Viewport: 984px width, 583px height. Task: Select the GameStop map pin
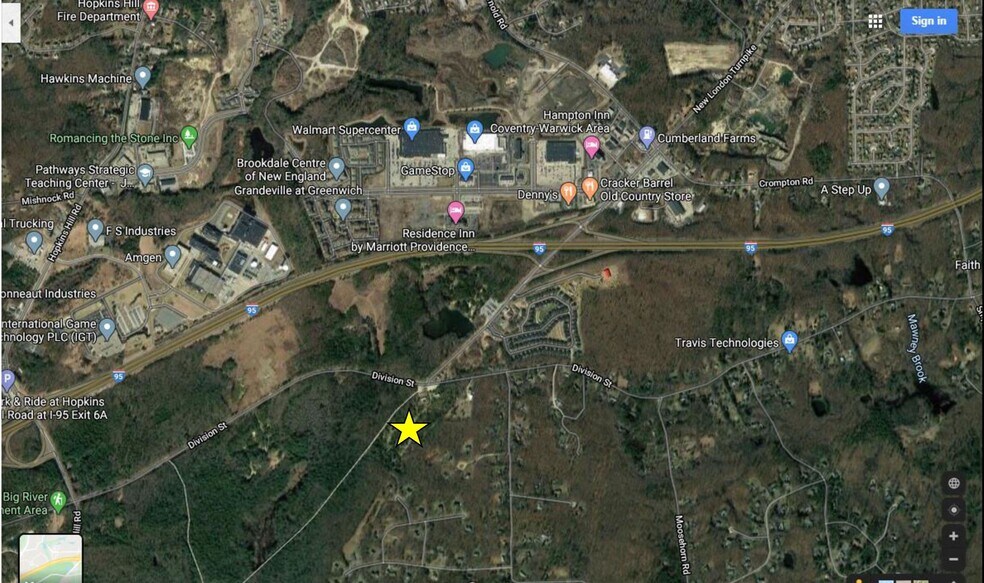click(465, 169)
